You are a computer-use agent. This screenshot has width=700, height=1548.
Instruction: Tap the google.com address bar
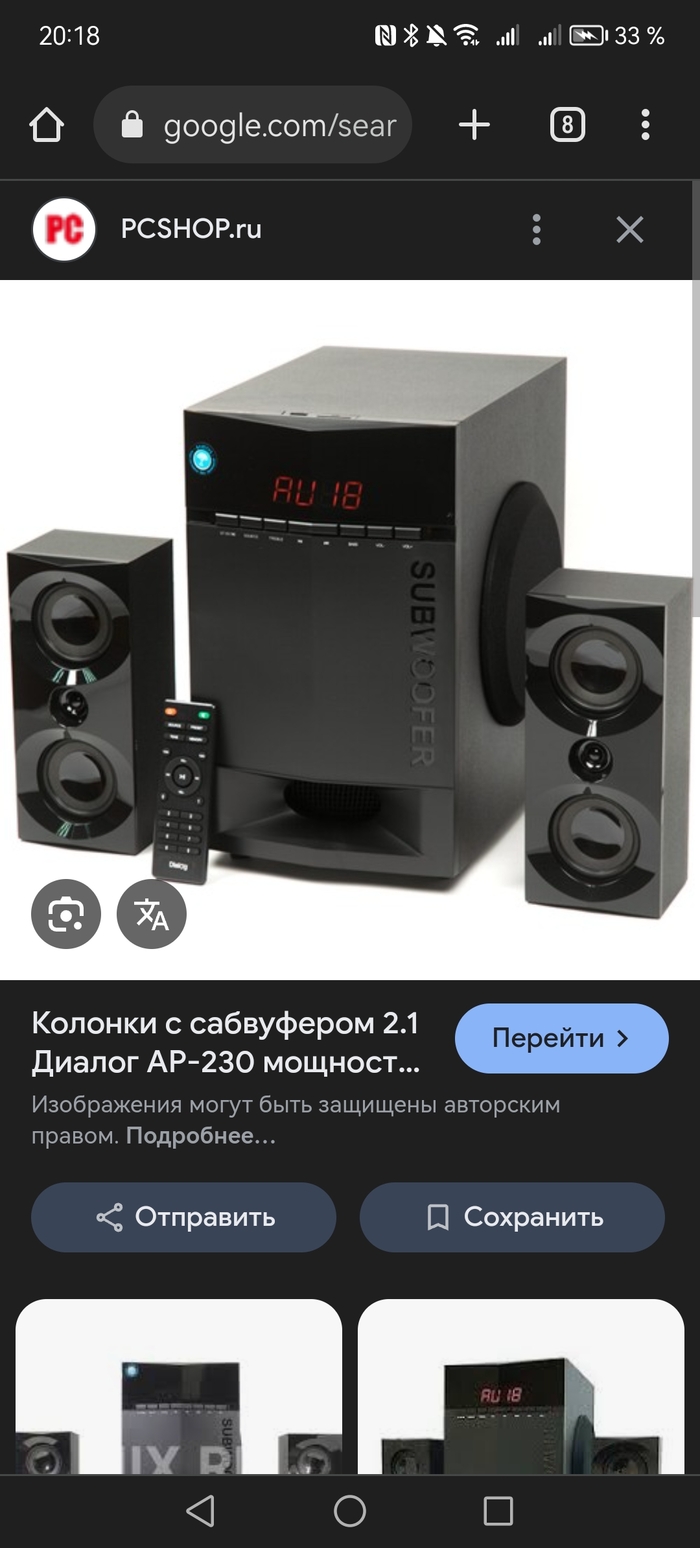pos(253,125)
